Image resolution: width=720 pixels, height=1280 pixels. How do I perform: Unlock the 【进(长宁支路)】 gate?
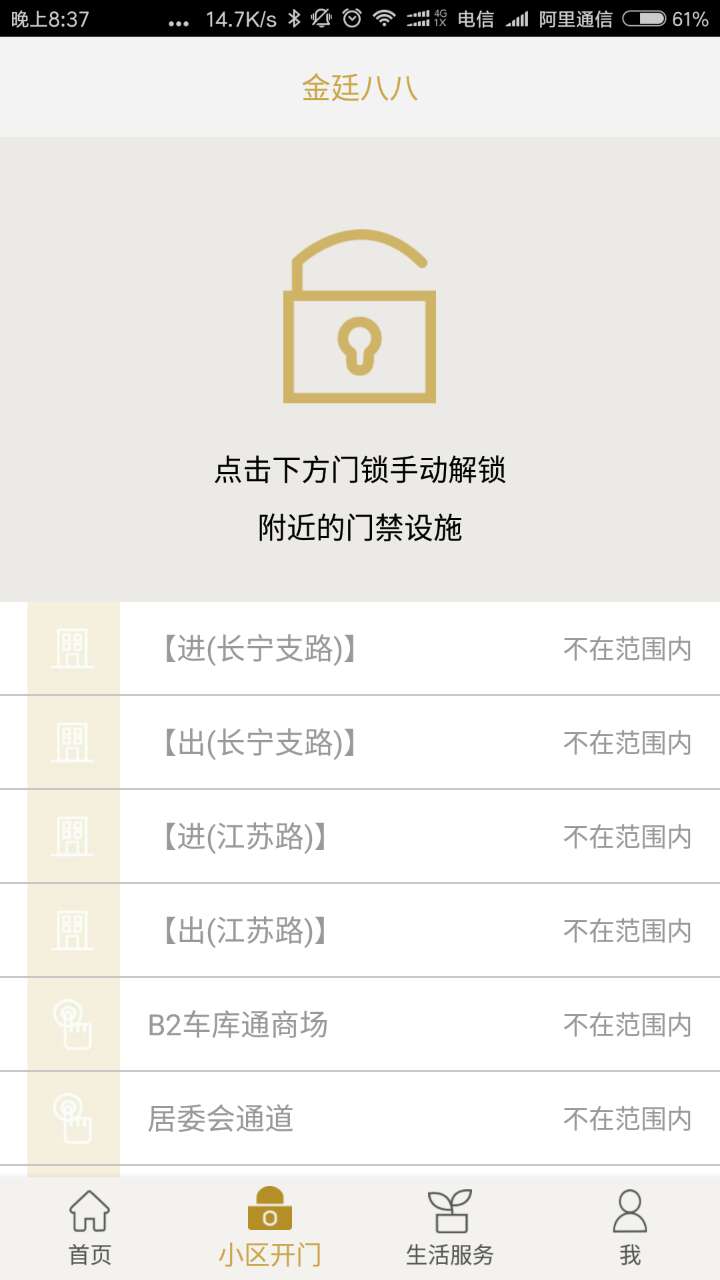click(360, 649)
